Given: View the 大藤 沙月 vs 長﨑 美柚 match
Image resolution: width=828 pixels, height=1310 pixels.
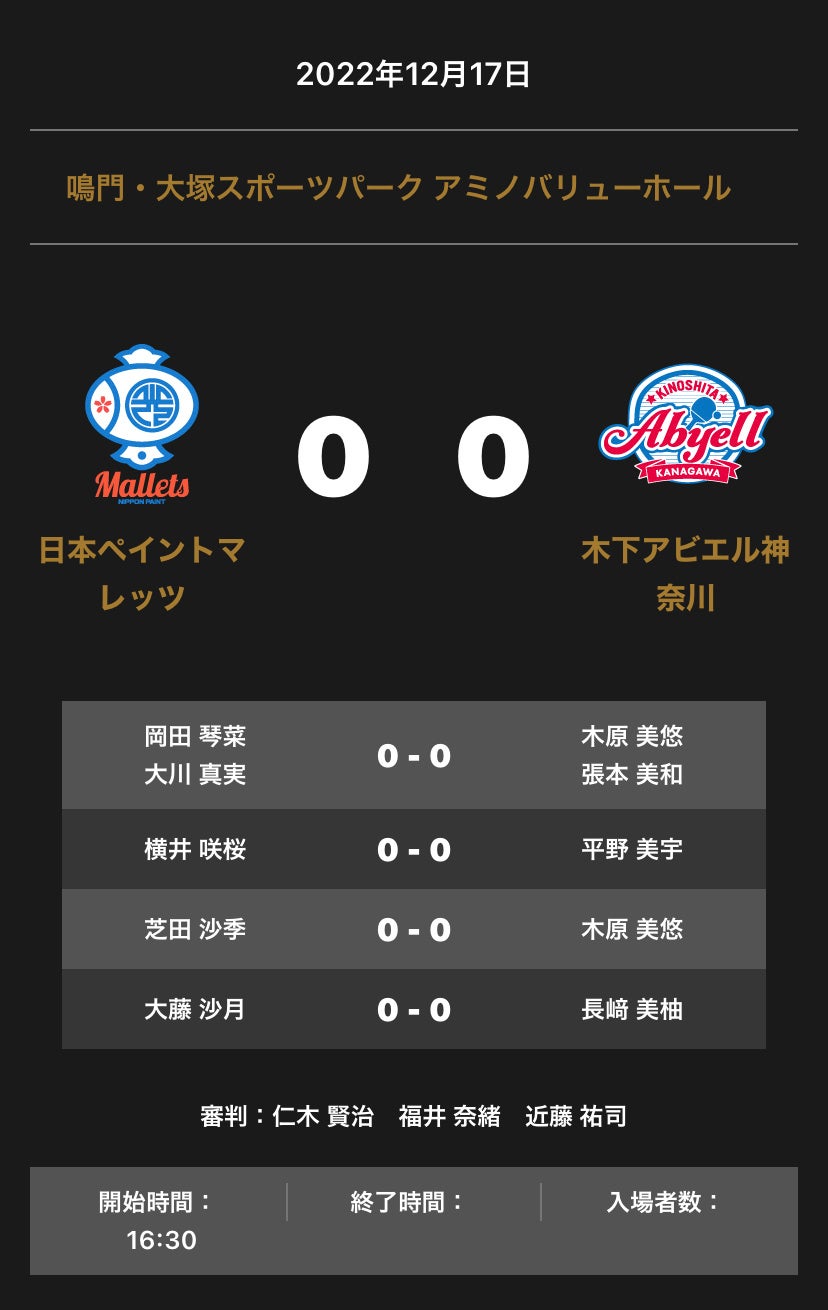Looking at the screenshot, I should click(414, 1009).
